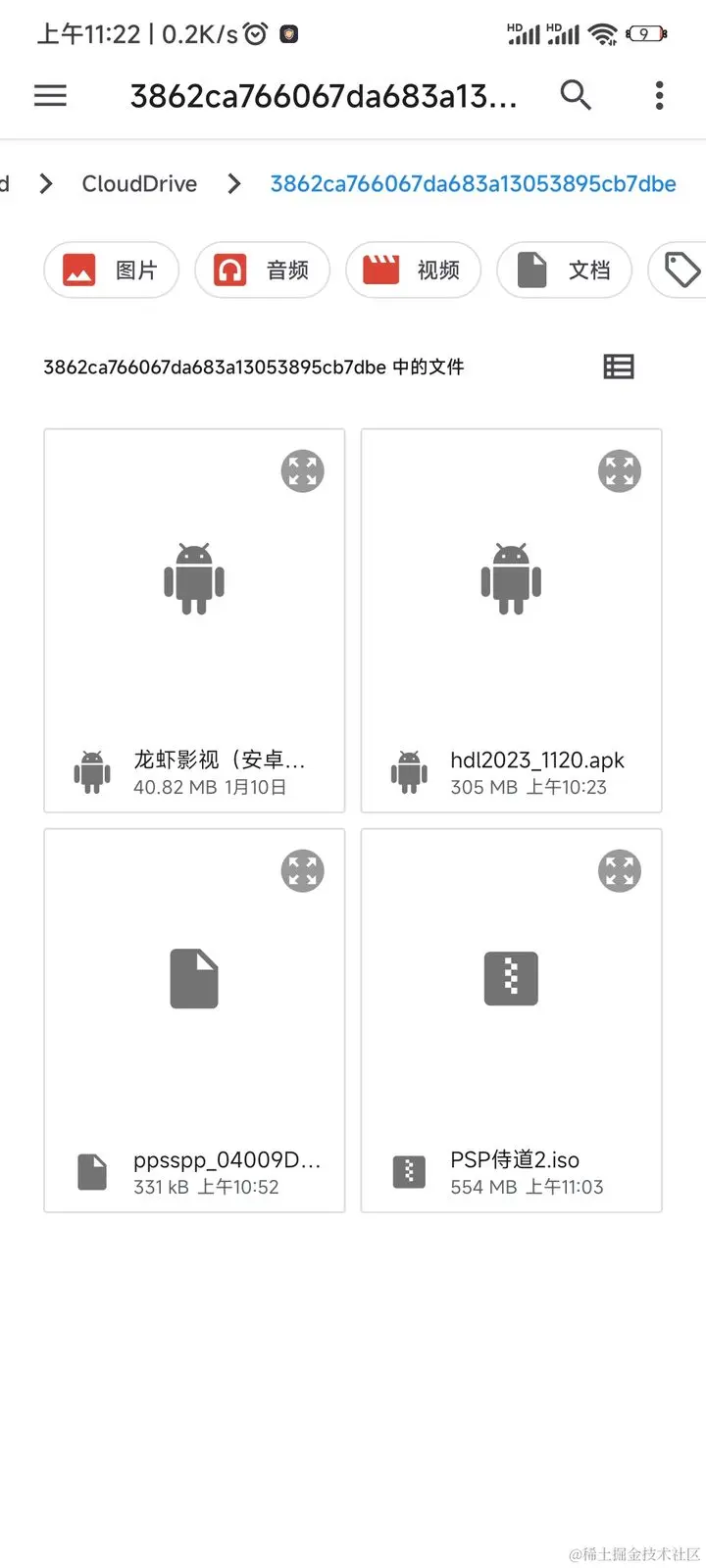Switch to list view layout
The width and height of the screenshot is (706, 1568).
[618, 367]
